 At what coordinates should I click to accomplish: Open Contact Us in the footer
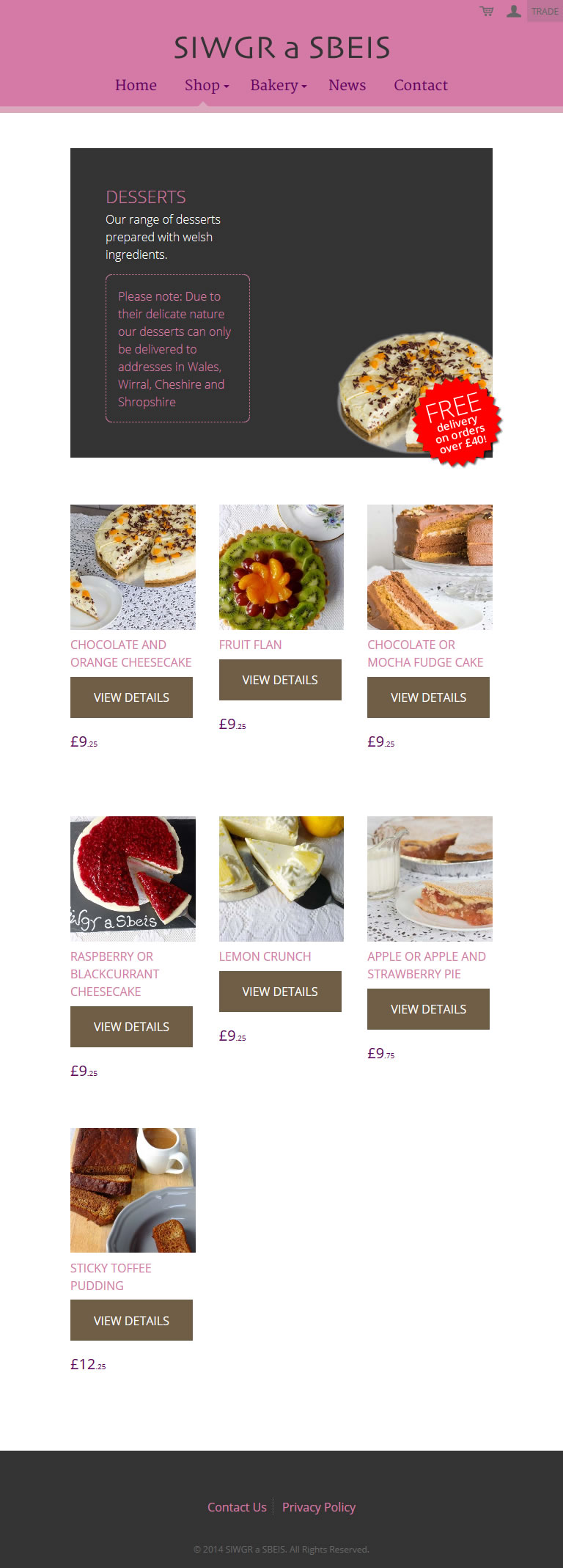pos(237,1507)
